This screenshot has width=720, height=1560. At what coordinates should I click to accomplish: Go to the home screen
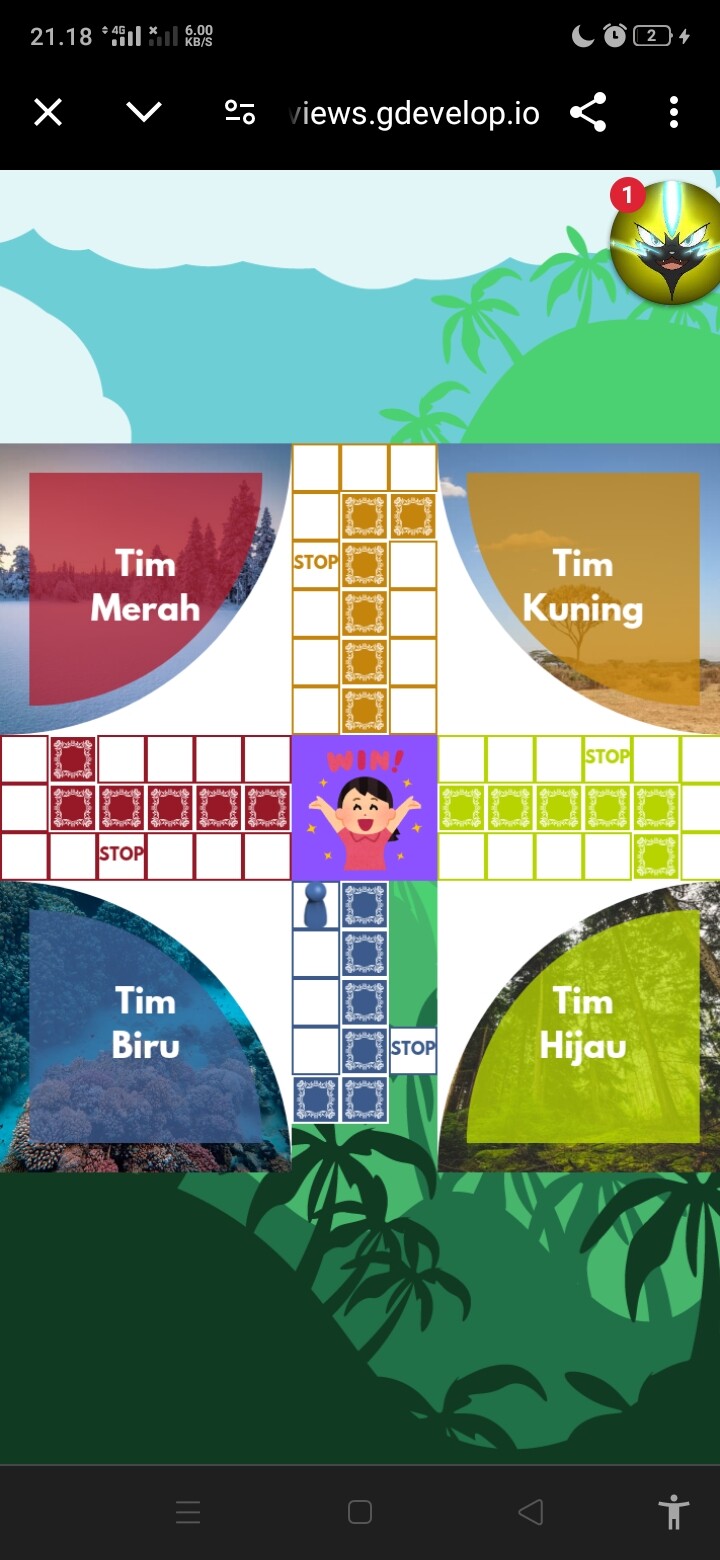coord(360,1512)
